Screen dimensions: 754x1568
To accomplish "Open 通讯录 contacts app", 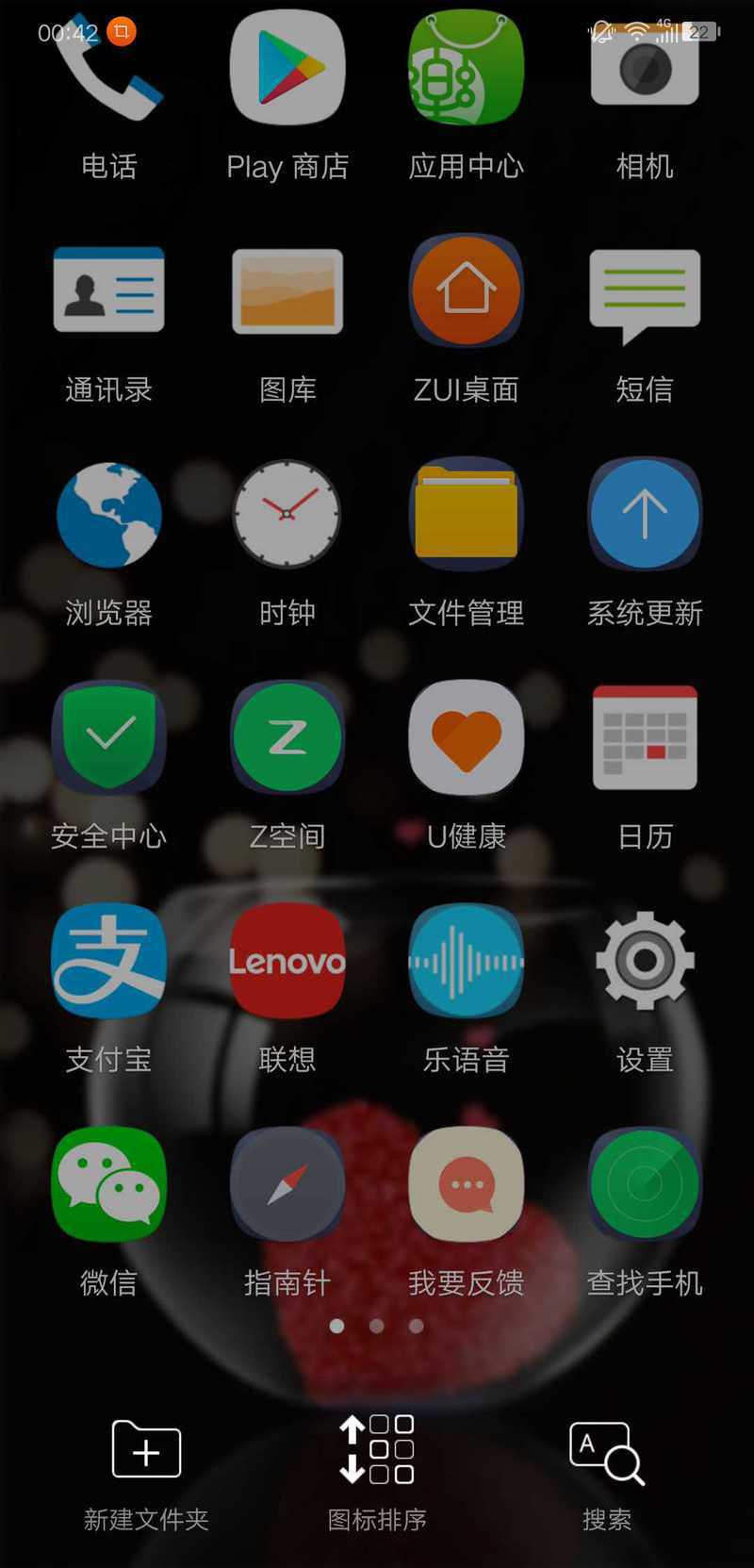I will [x=108, y=290].
